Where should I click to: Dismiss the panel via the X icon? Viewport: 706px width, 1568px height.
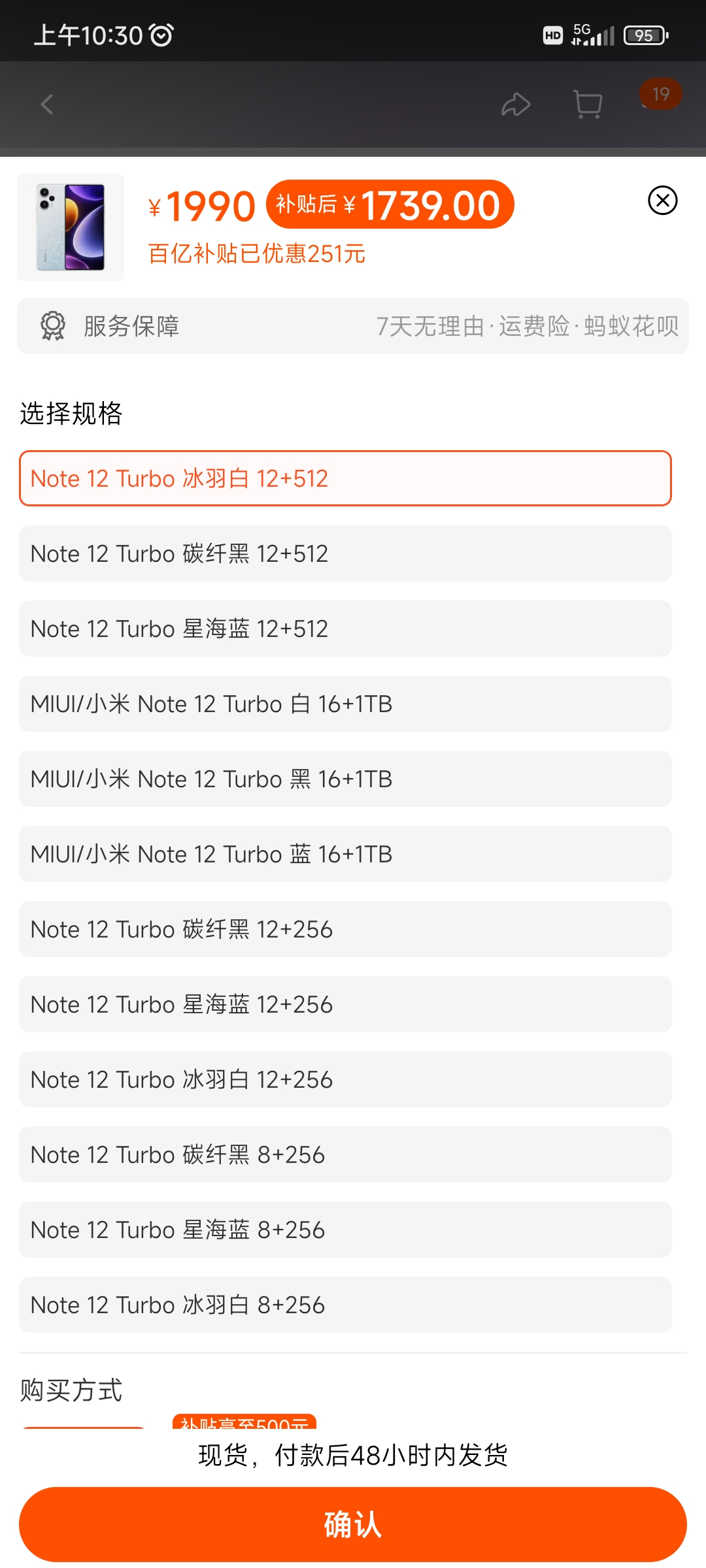663,201
